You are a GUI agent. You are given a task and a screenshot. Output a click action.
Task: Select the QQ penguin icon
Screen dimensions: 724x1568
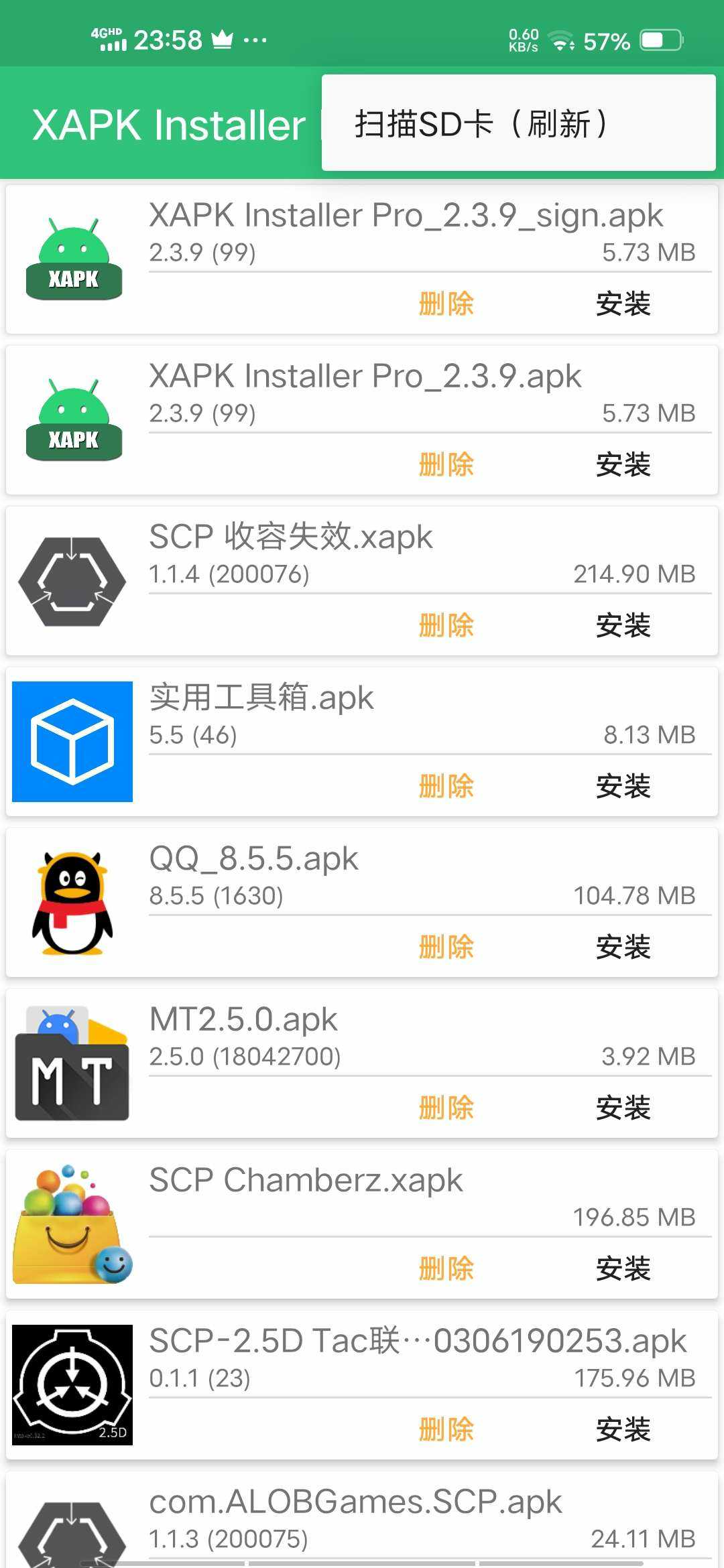pos(72,901)
